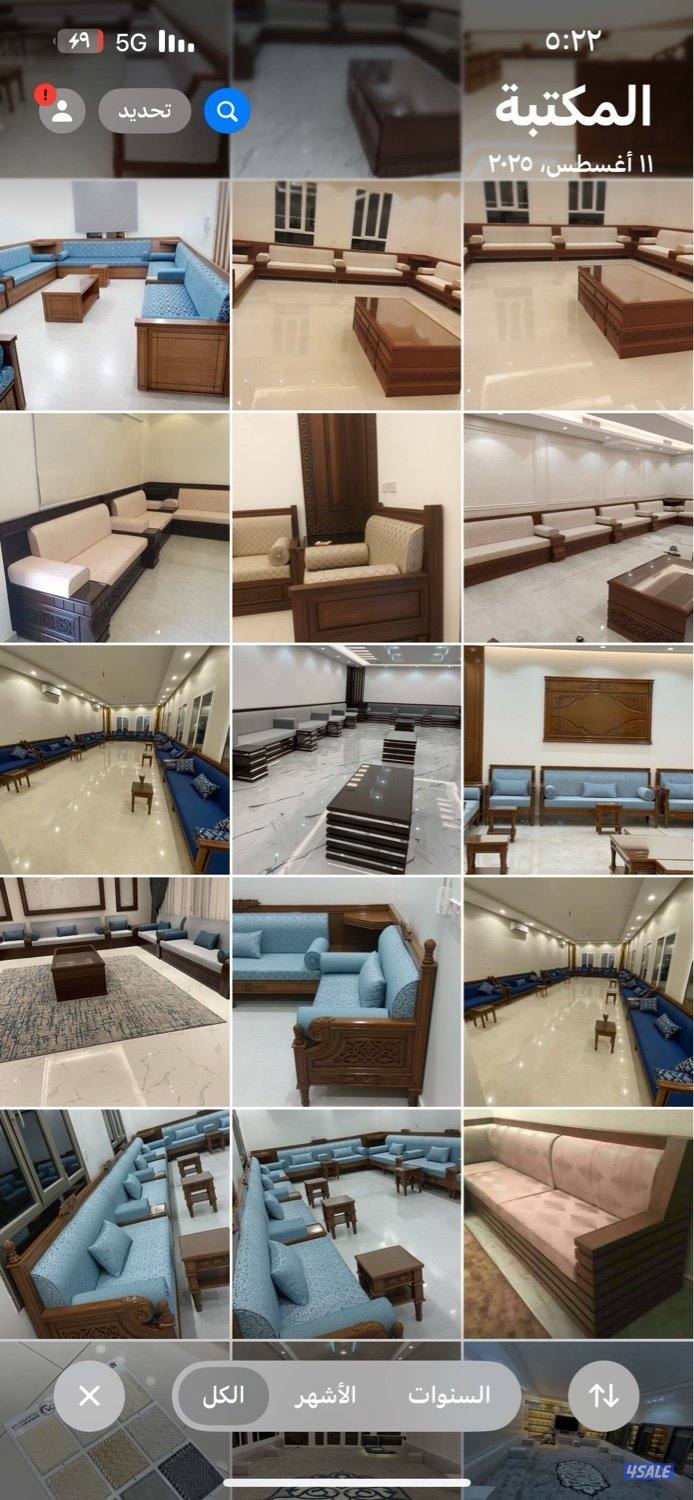694x1500 pixels.
Task: Open the photo of blue sofas beside windows
Action: 114,1223
